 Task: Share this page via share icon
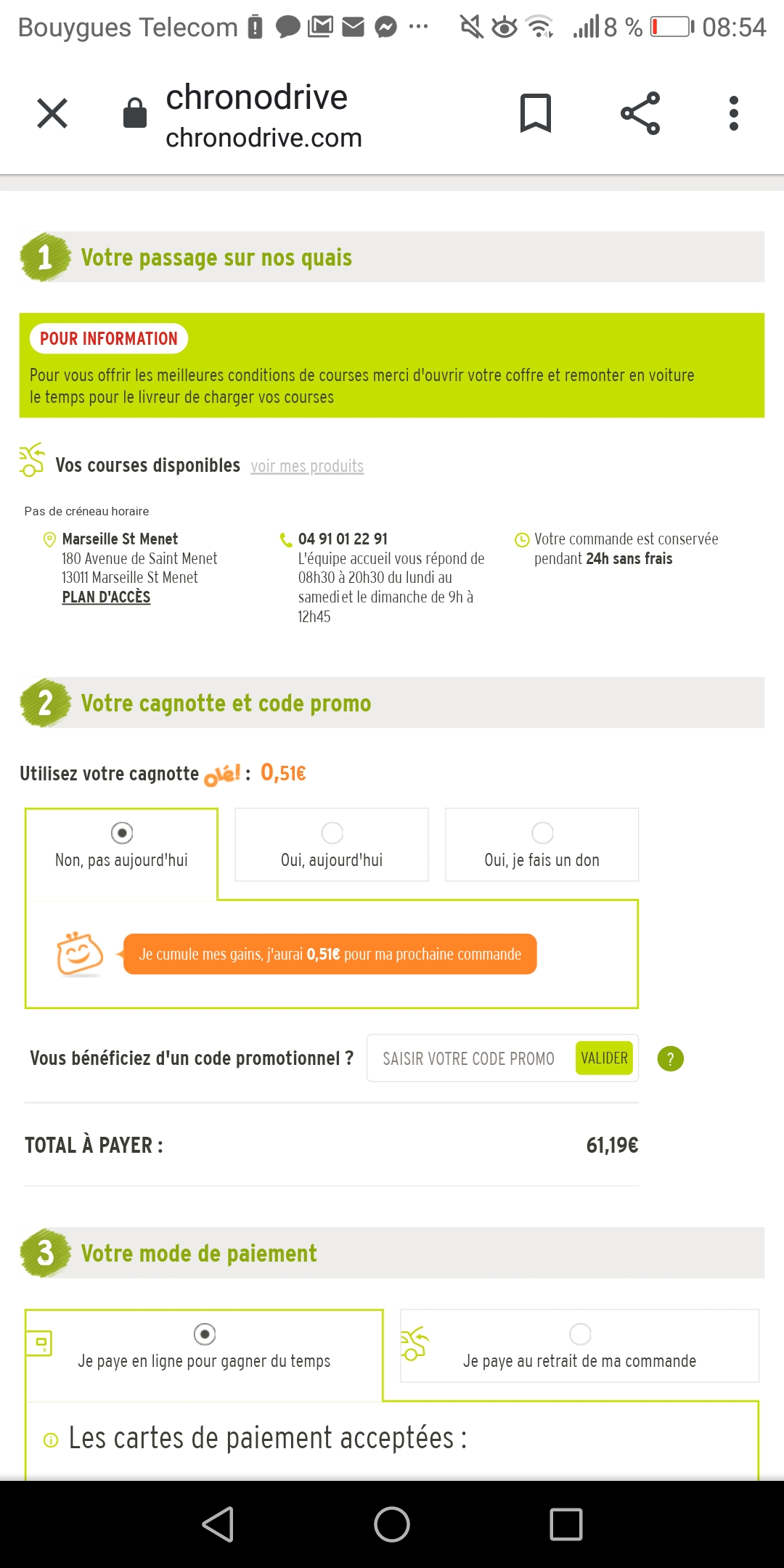pos(640,113)
